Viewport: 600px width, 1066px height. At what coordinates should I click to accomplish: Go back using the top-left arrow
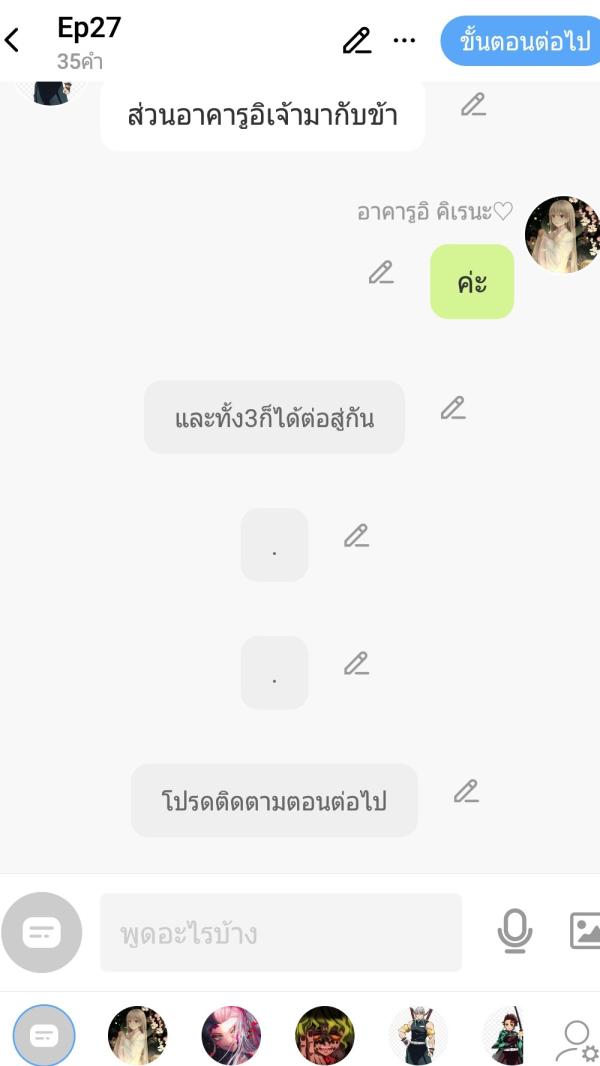click(x=13, y=41)
